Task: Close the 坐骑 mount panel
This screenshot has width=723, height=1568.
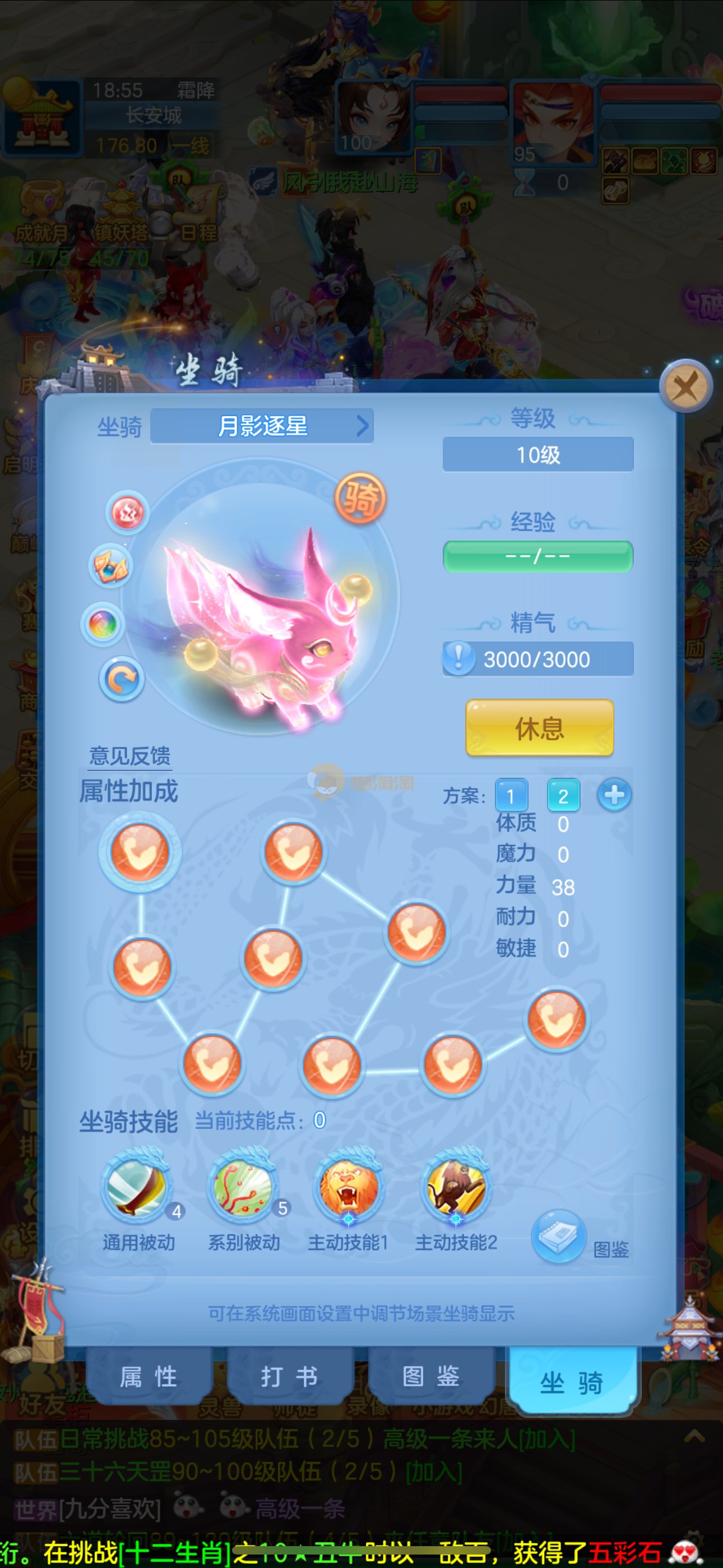Action: [686, 386]
